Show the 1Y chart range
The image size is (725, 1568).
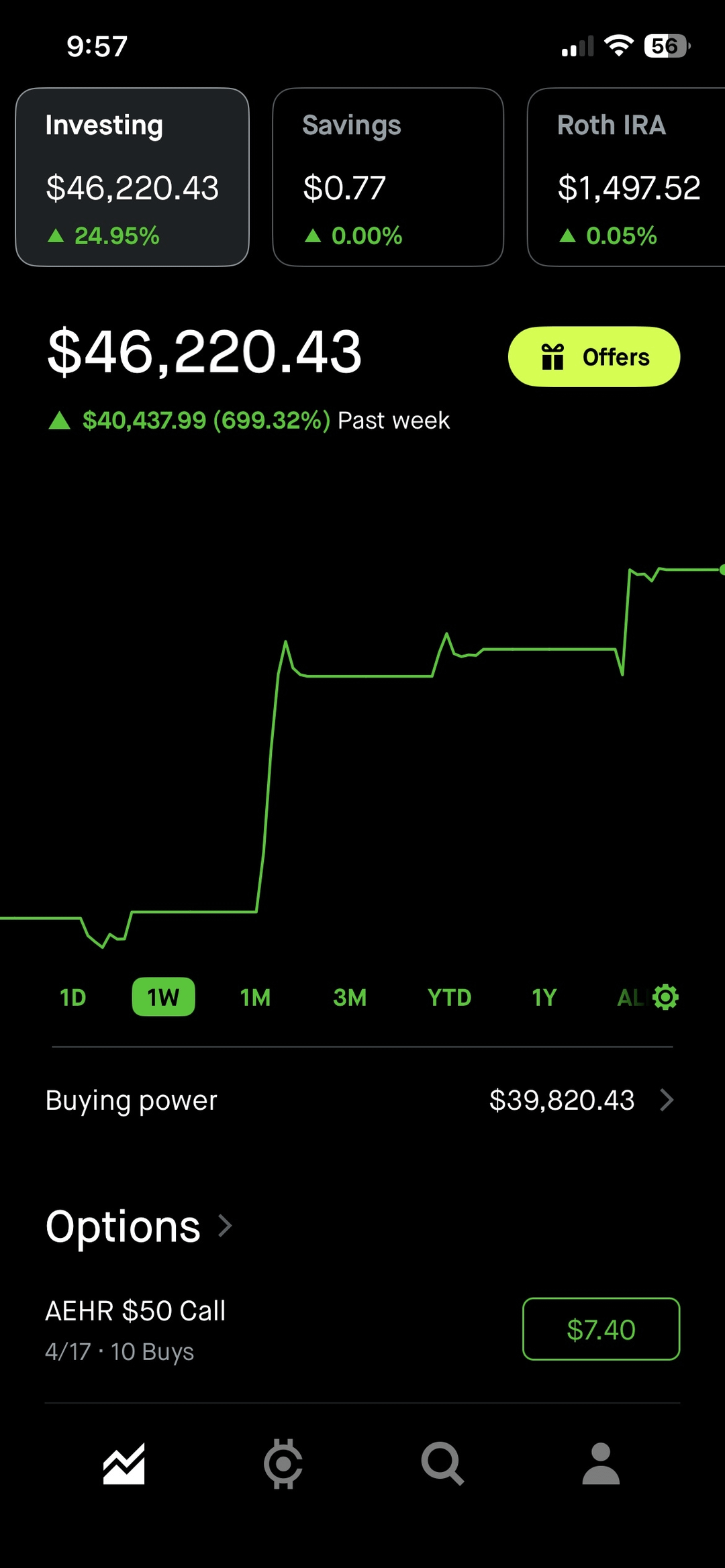tap(544, 998)
